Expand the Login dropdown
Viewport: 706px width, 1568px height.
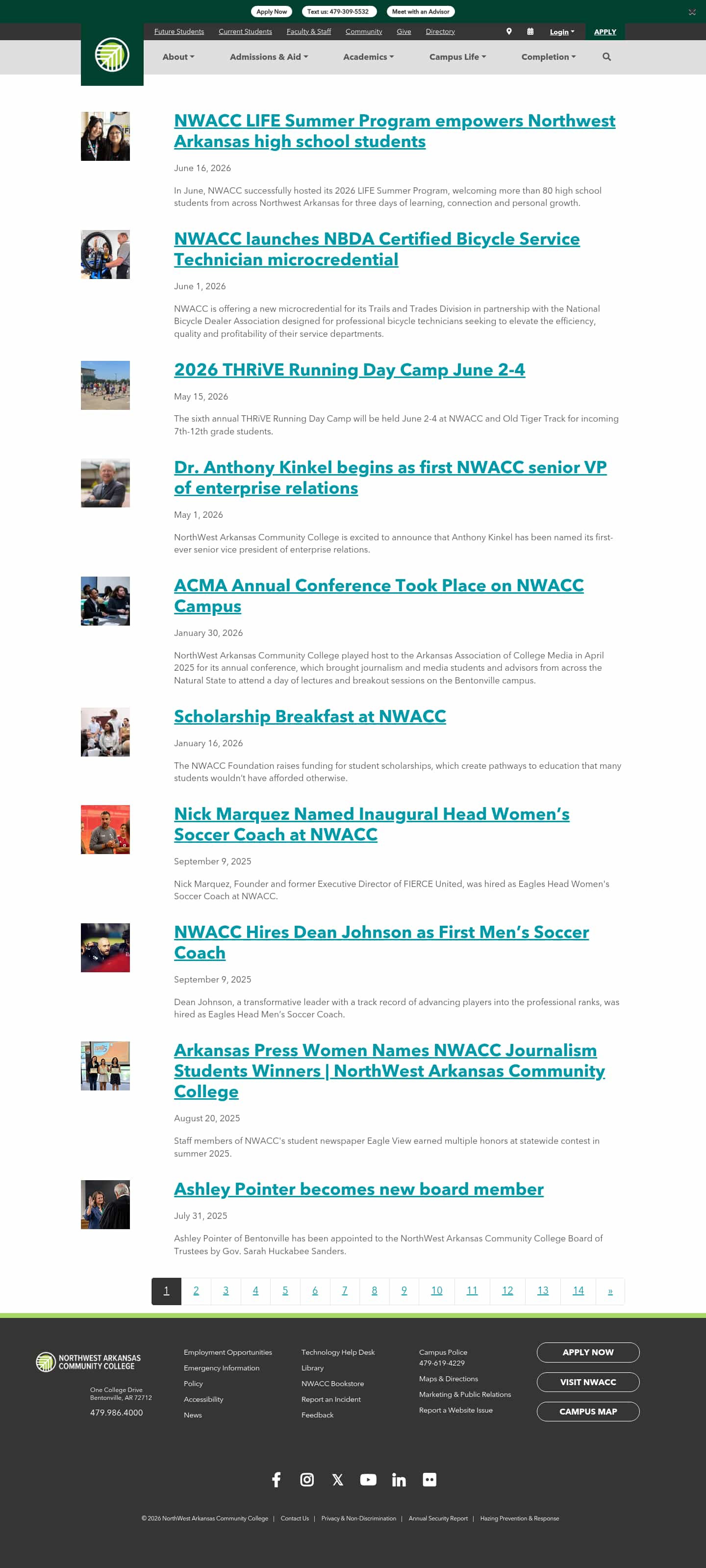point(561,32)
